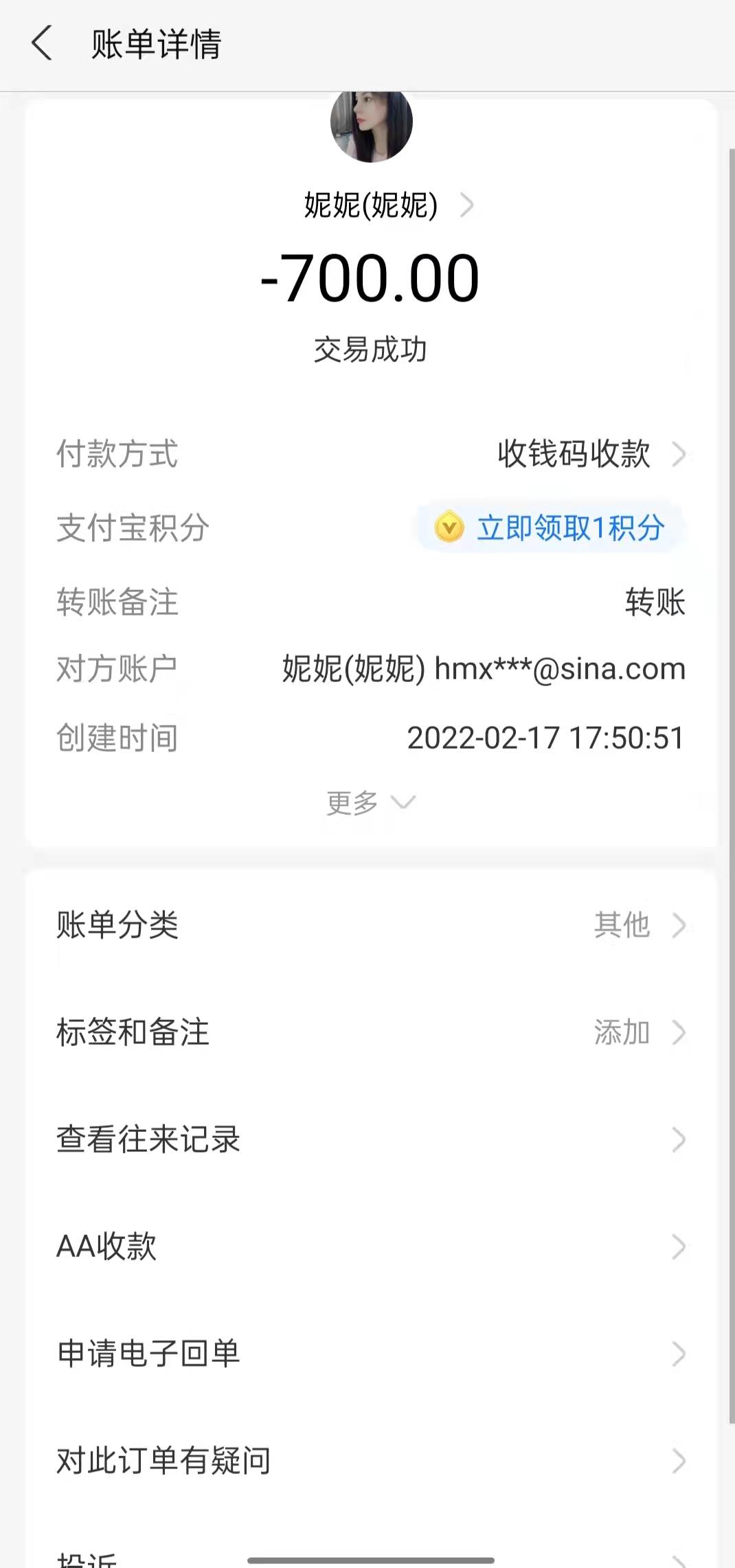Screen dimensions: 735x1568
Task: Go back from the 账单详情 page
Action: pyautogui.click(x=43, y=43)
